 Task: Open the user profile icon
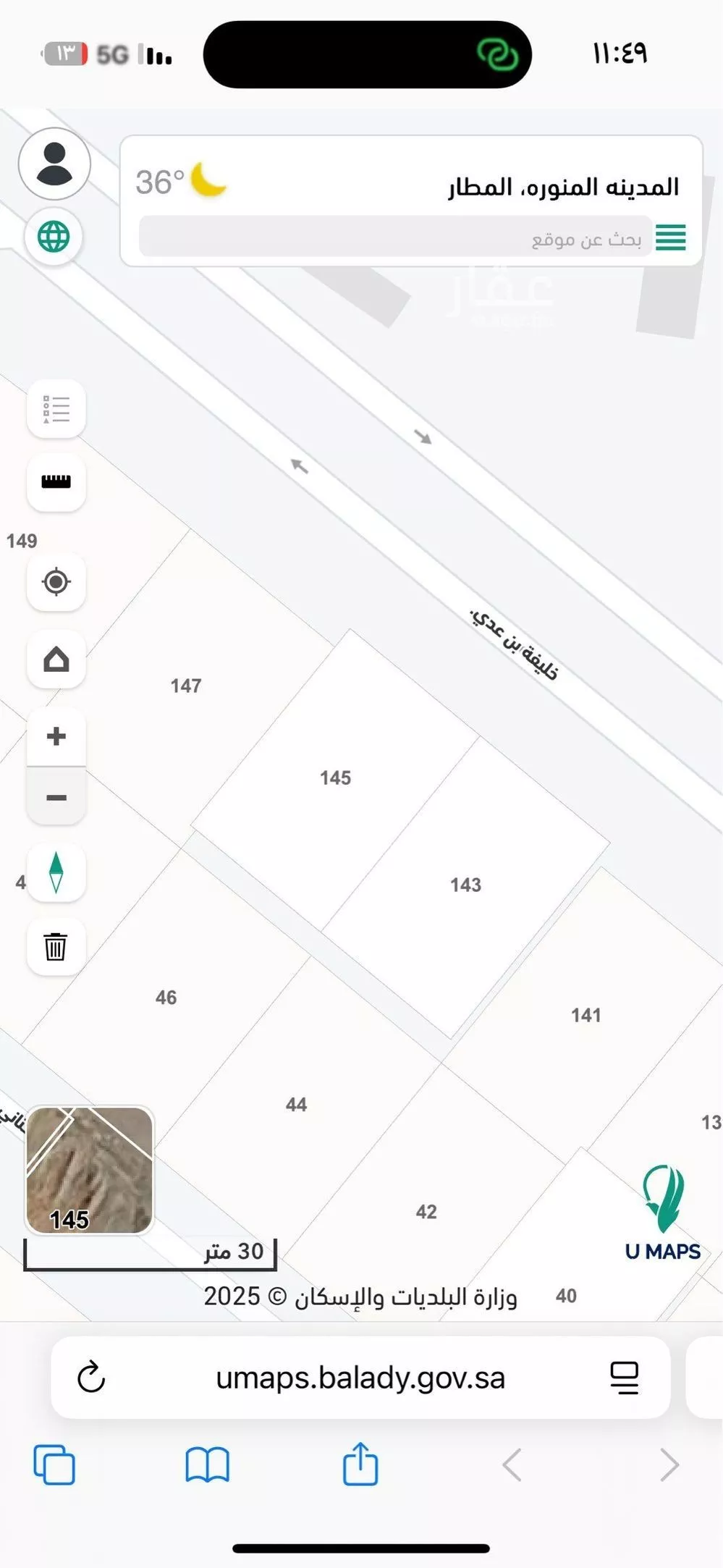coord(54,164)
